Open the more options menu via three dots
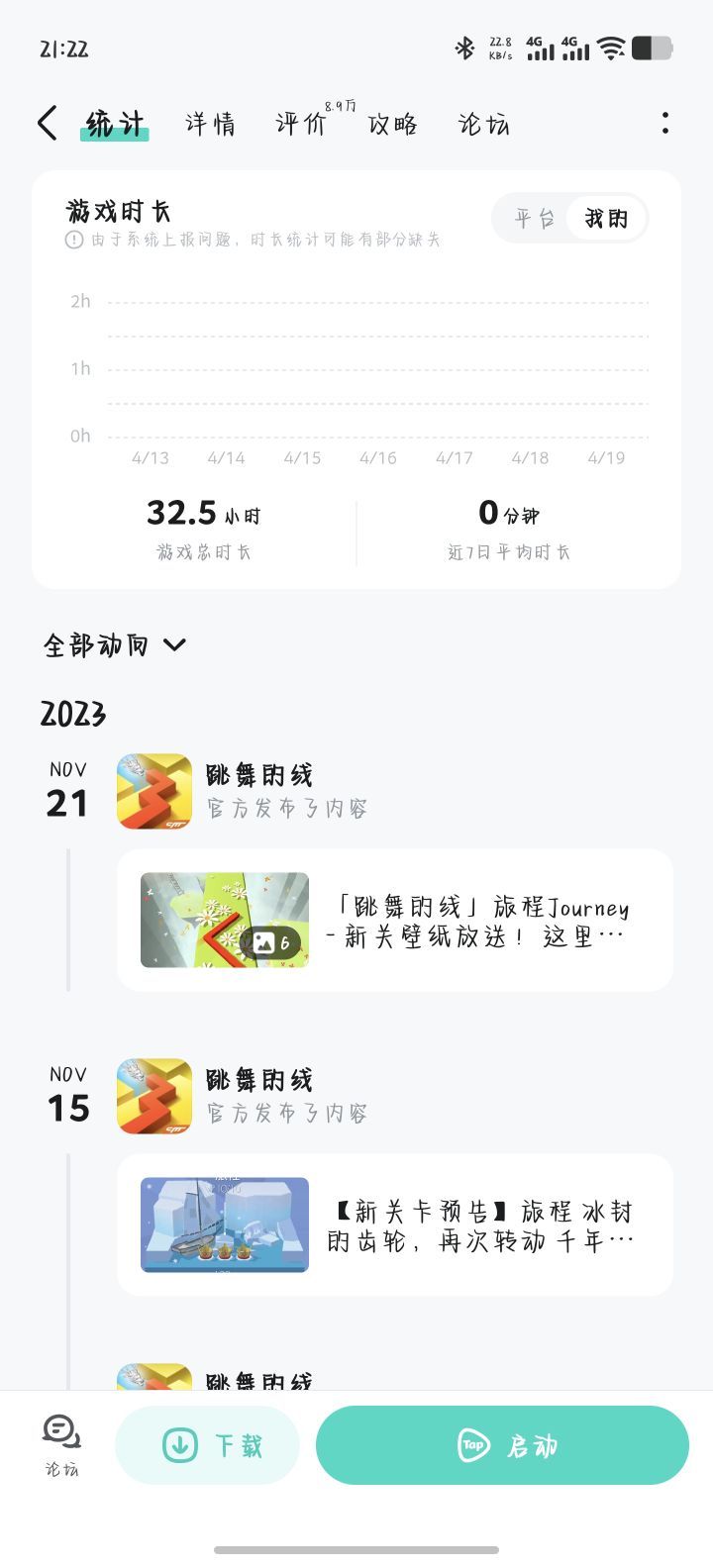Image resolution: width=713 pixels, height=1568 pixels. (664, 122)
